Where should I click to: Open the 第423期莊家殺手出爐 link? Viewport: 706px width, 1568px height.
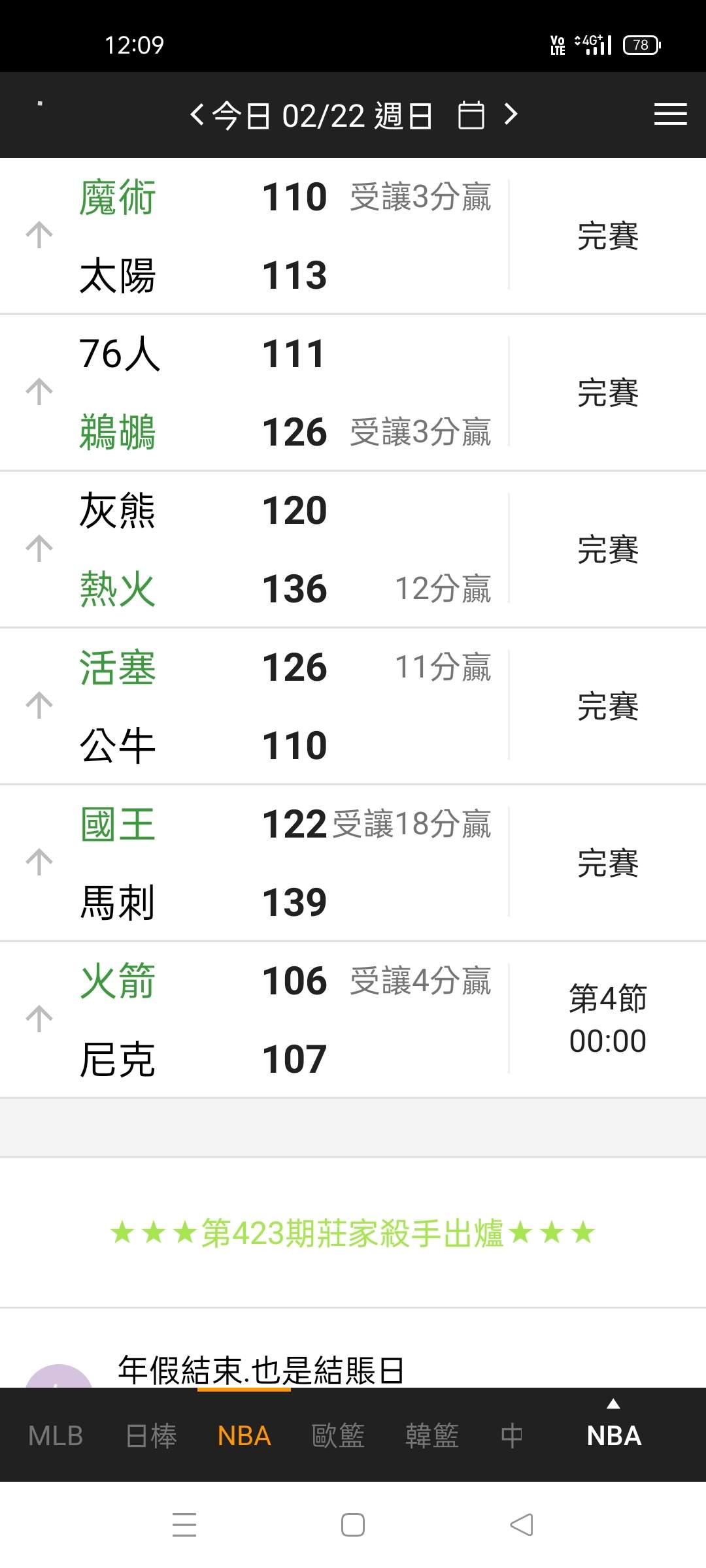pos(353,1233)
